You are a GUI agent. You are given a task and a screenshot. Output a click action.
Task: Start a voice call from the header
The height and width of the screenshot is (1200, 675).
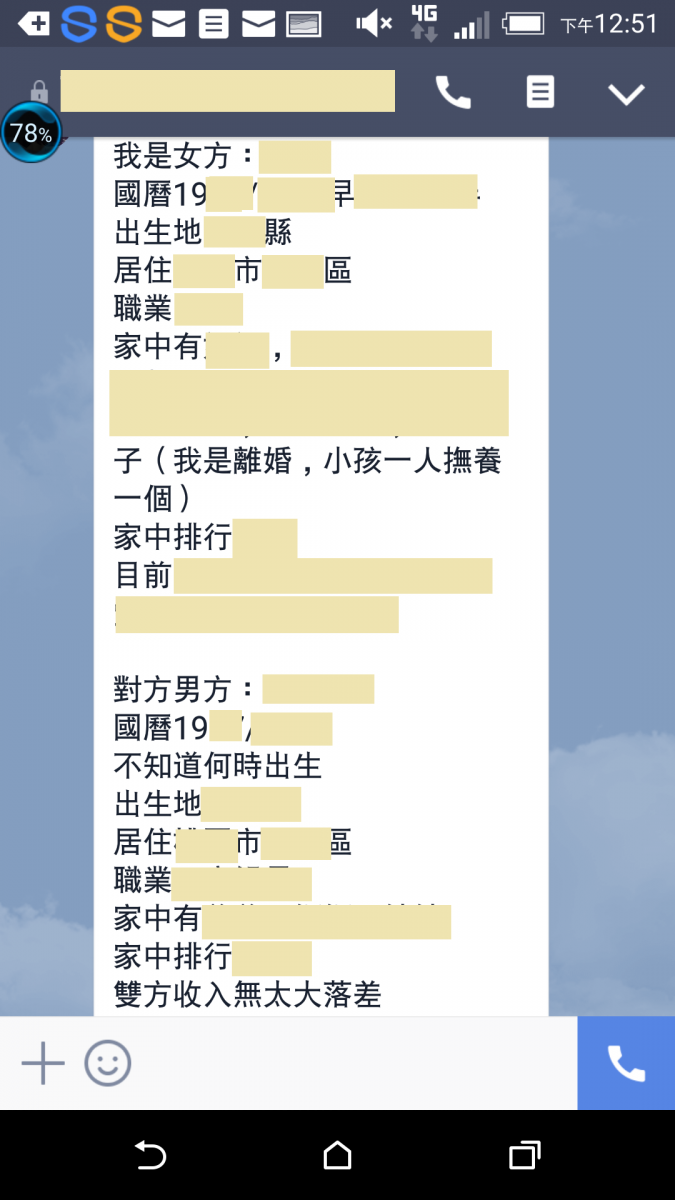(453, 93)
